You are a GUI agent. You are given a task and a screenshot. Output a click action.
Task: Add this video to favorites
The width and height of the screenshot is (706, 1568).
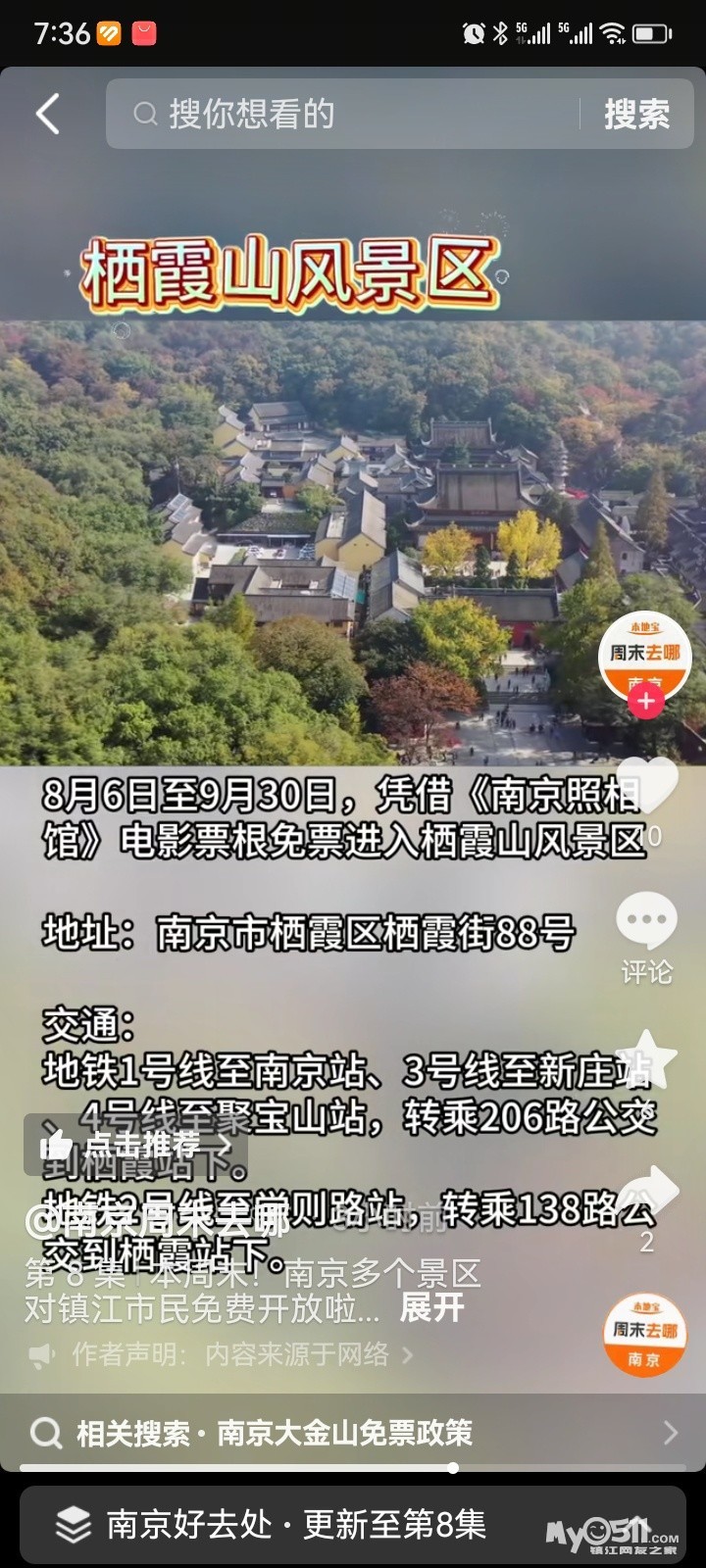click(646, 1060)
